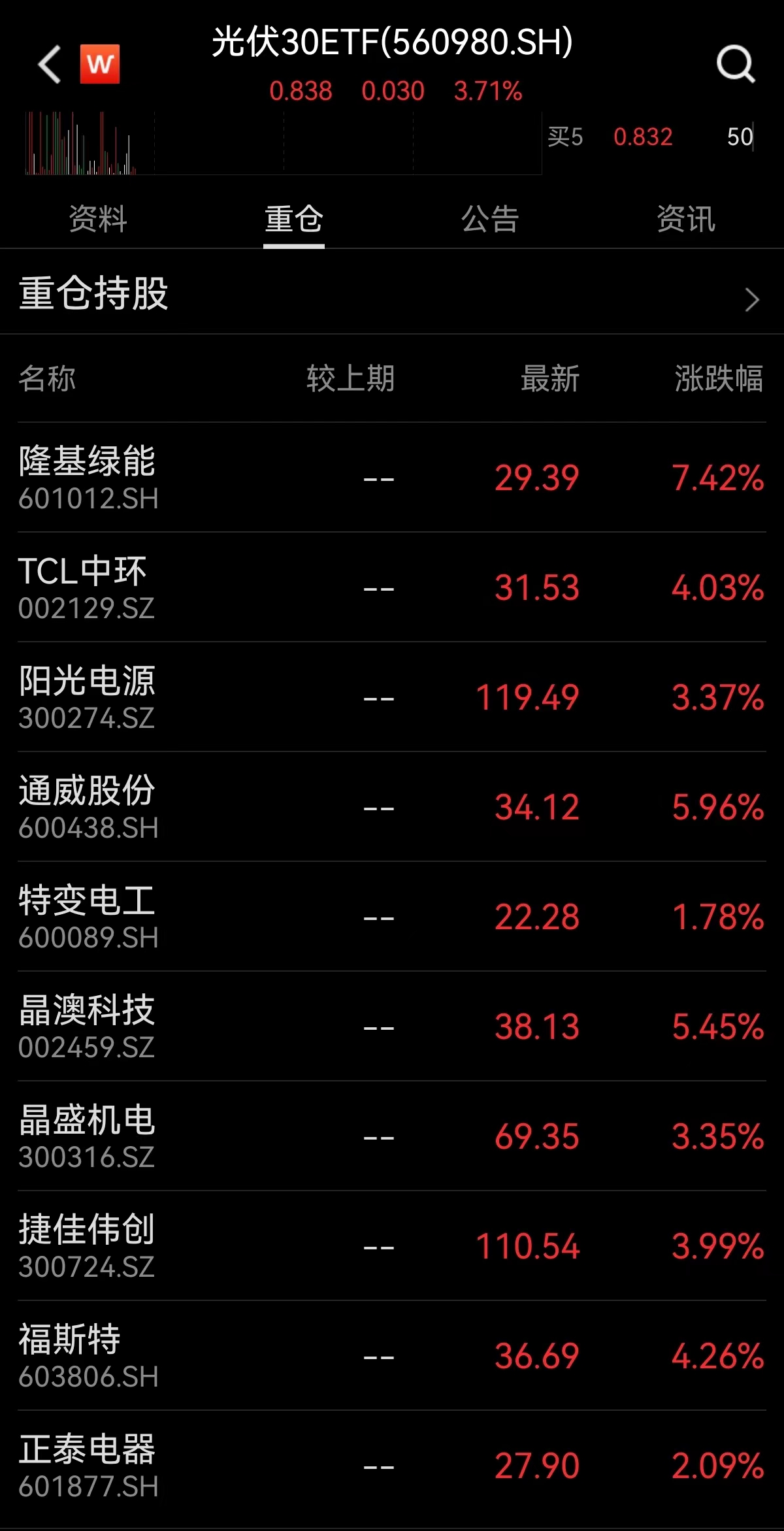
Task: Switch to the 资料 tab
Action: tap(97, 220)
